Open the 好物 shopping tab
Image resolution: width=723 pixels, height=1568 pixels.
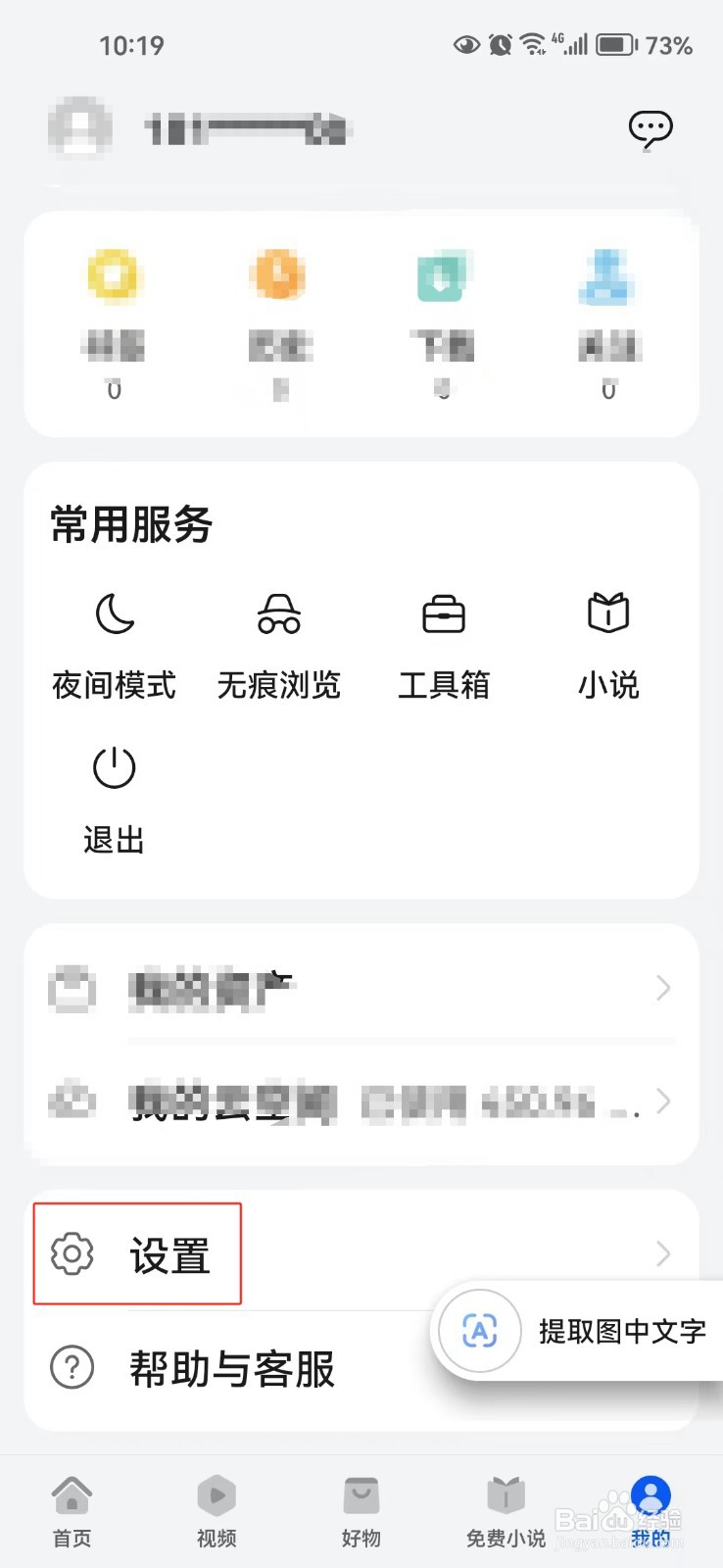tap(361, 1509)
